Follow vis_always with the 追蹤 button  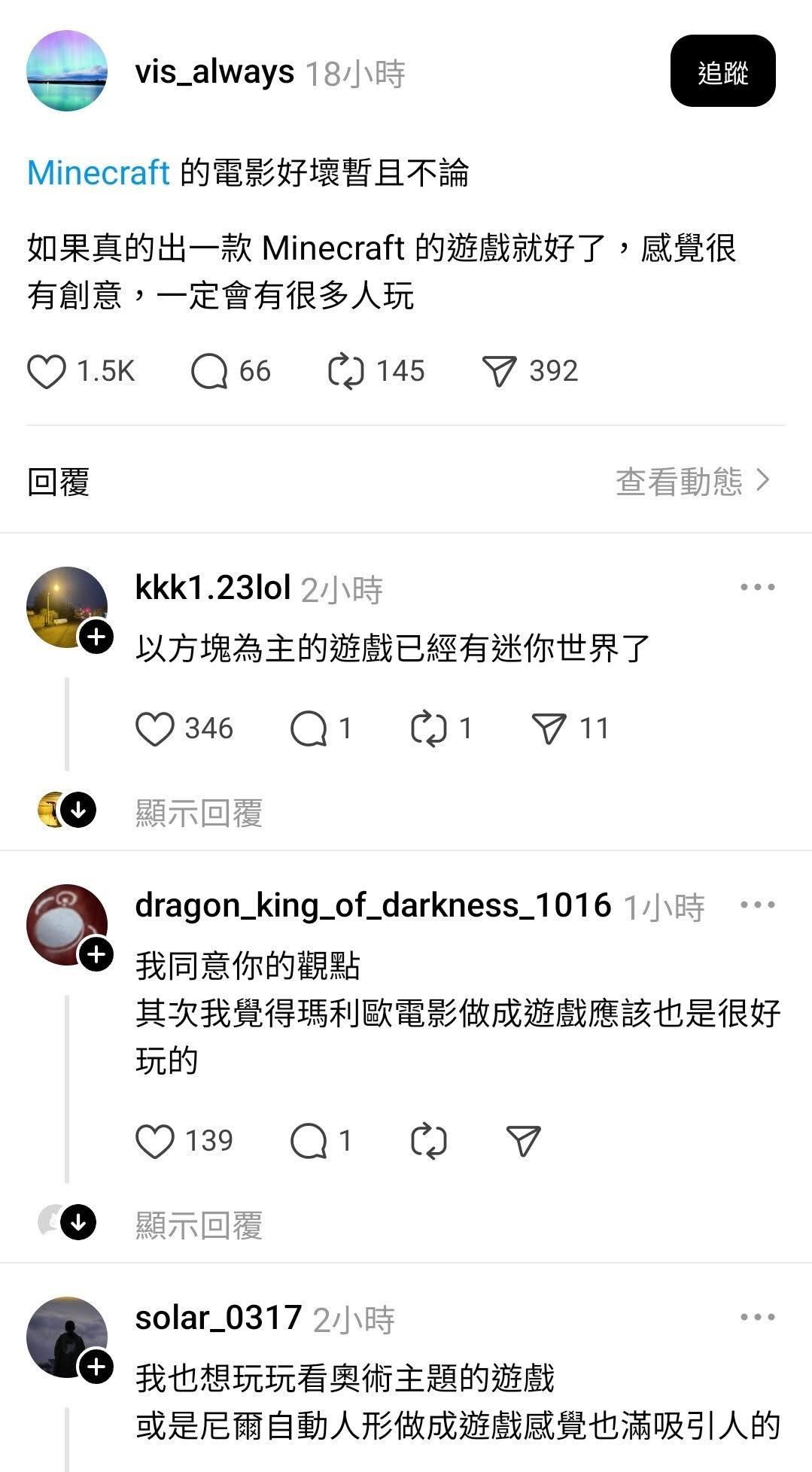coord(722,71)
